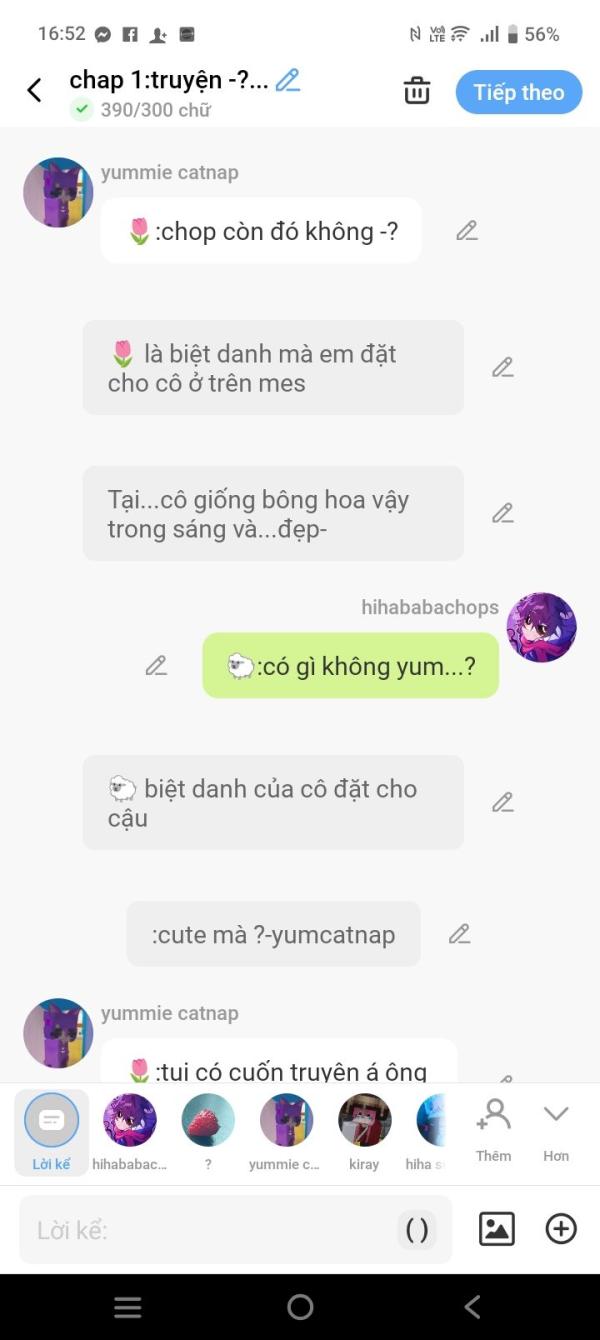
Task: Delete the chapter with trash icon
Action: [x=416, y=91]
